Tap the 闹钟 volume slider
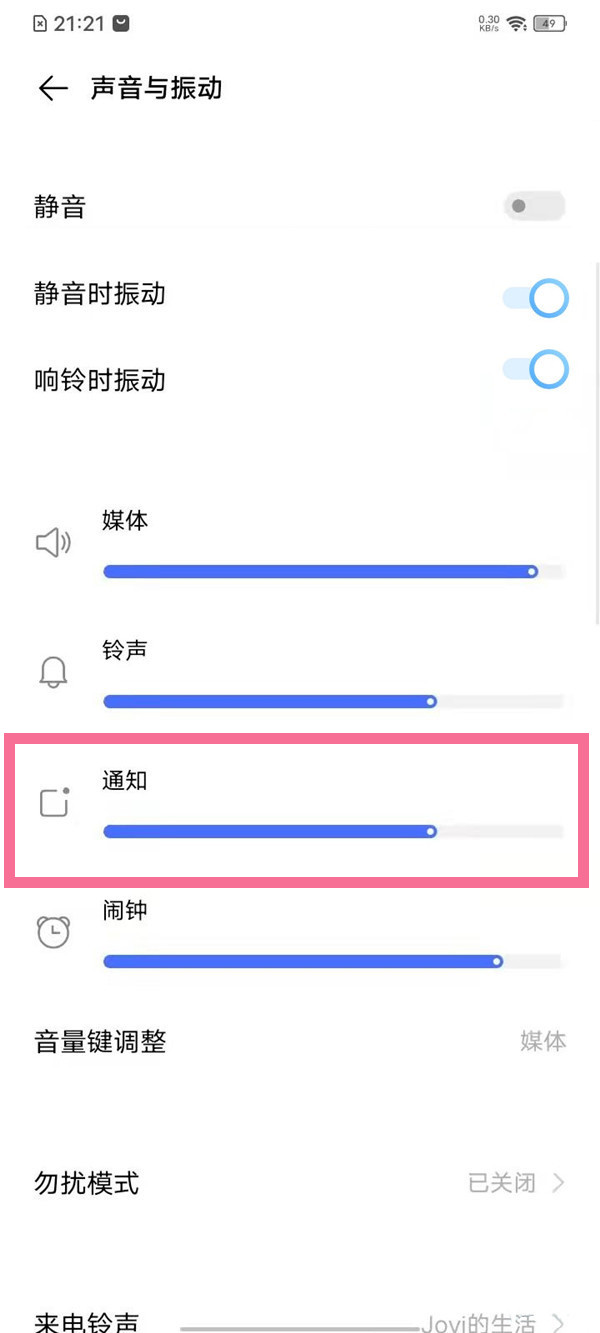 point(333,962)
